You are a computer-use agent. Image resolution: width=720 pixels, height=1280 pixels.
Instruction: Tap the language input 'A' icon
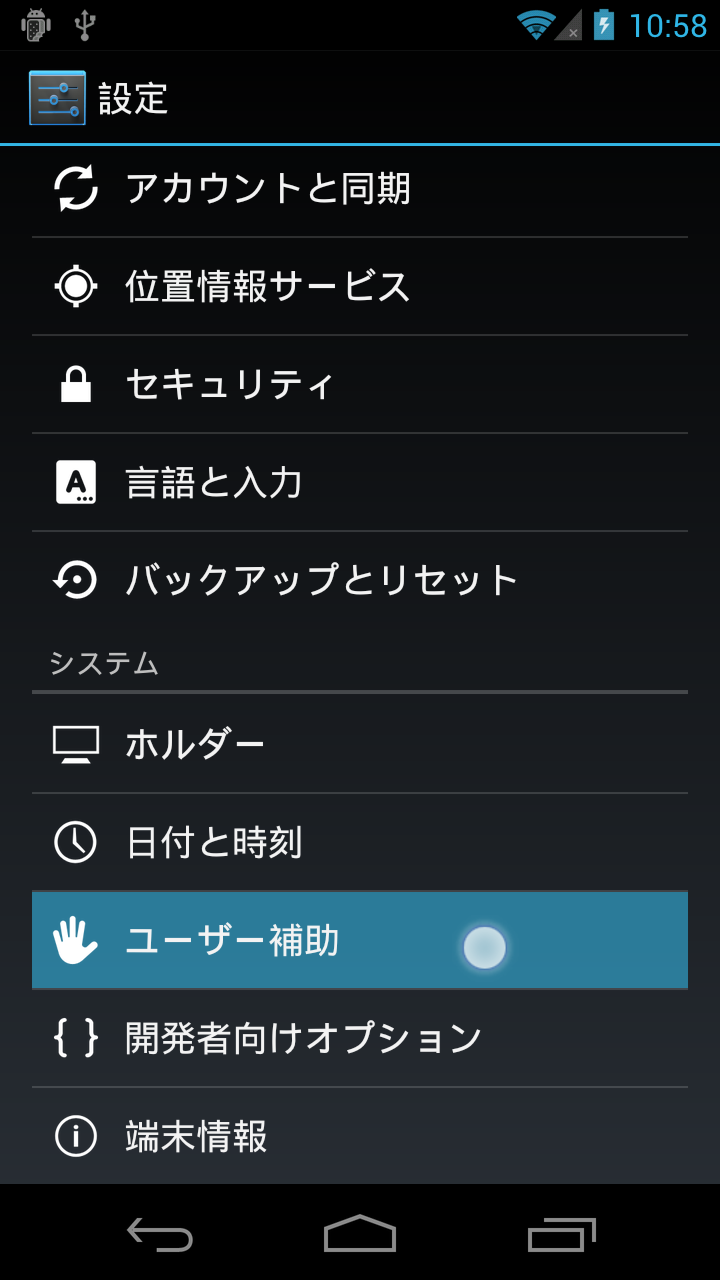pos(75,481)
